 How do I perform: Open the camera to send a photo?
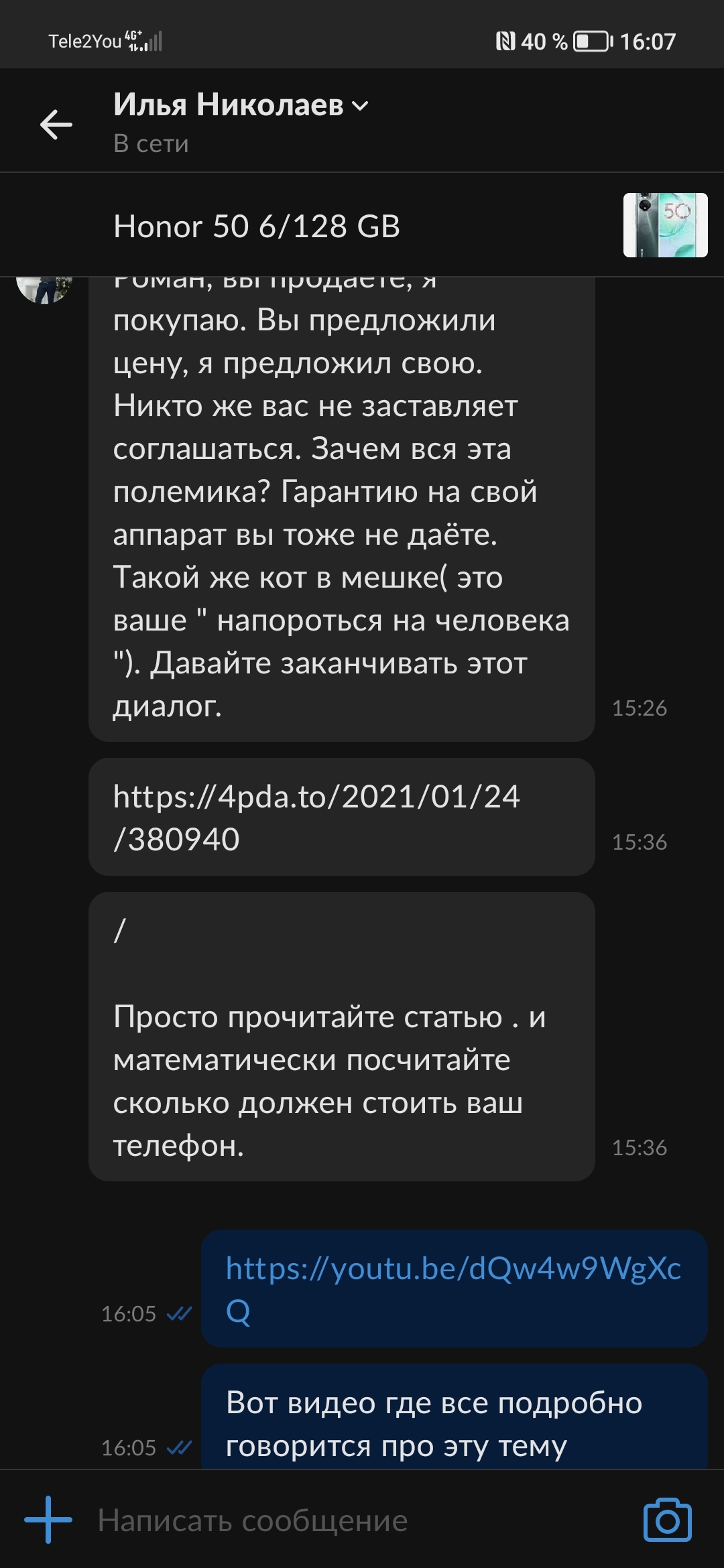click(667, 1520)
